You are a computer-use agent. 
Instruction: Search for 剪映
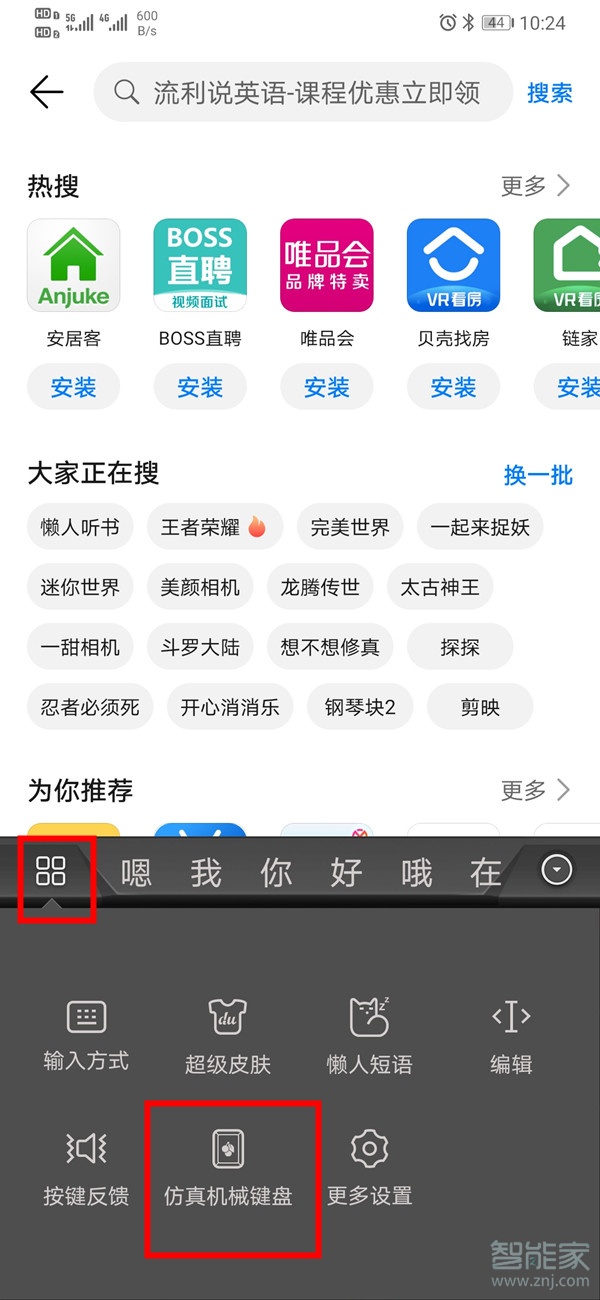tap(480, 708)
